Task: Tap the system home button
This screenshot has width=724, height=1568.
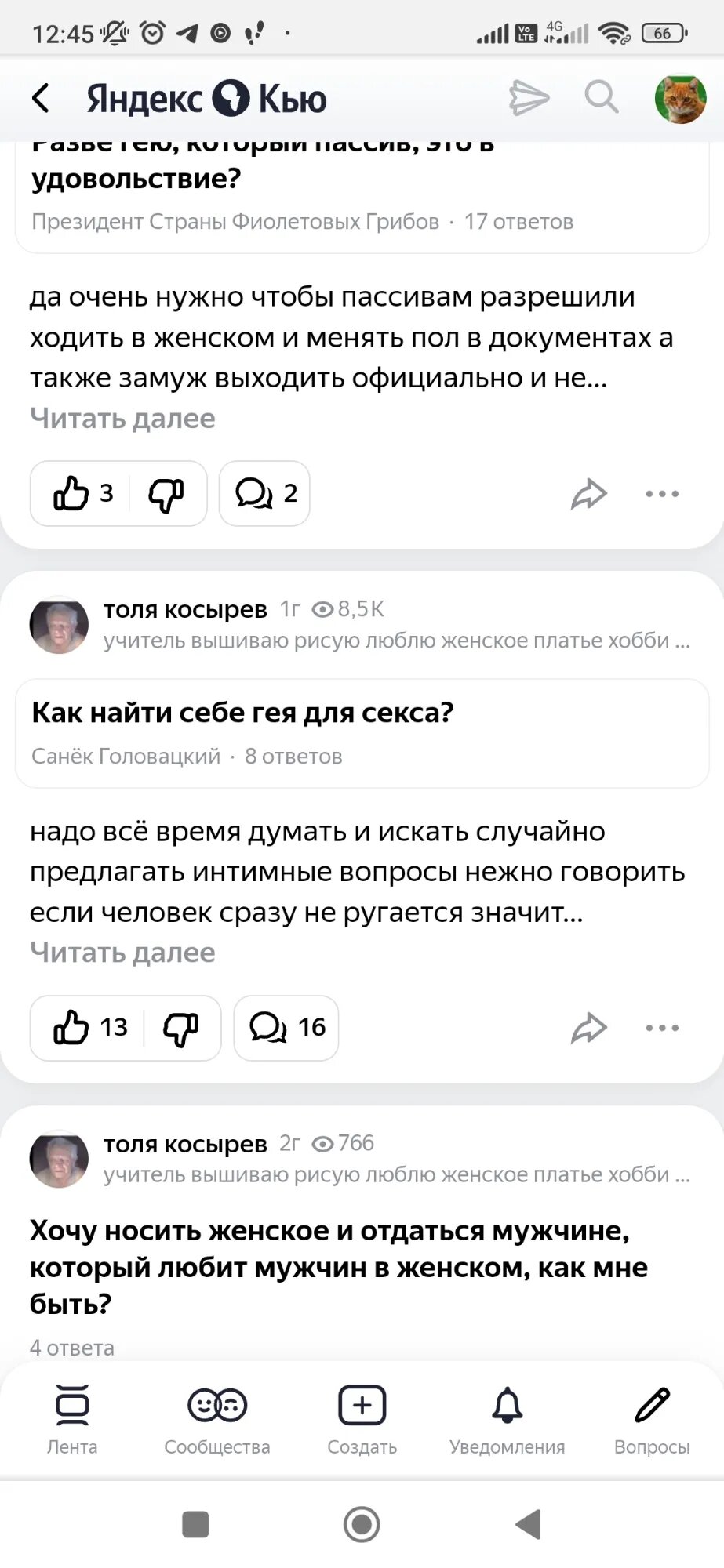Action: click(362, 1525)
